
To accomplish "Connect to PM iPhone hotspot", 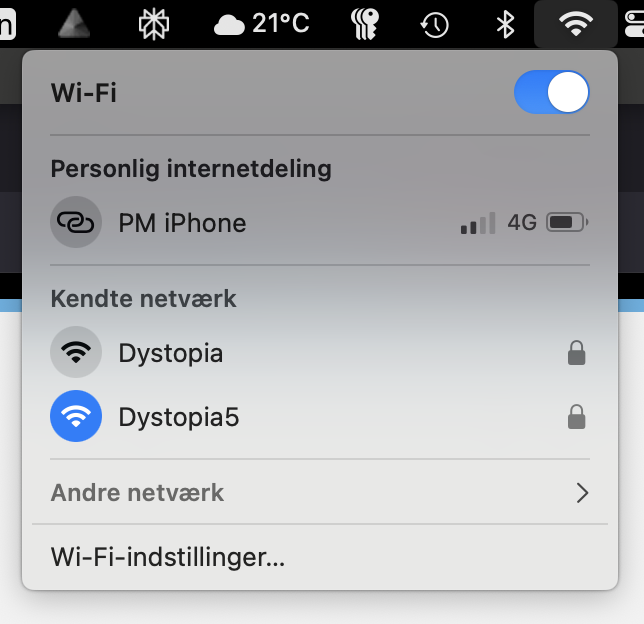I will [182, 223].
